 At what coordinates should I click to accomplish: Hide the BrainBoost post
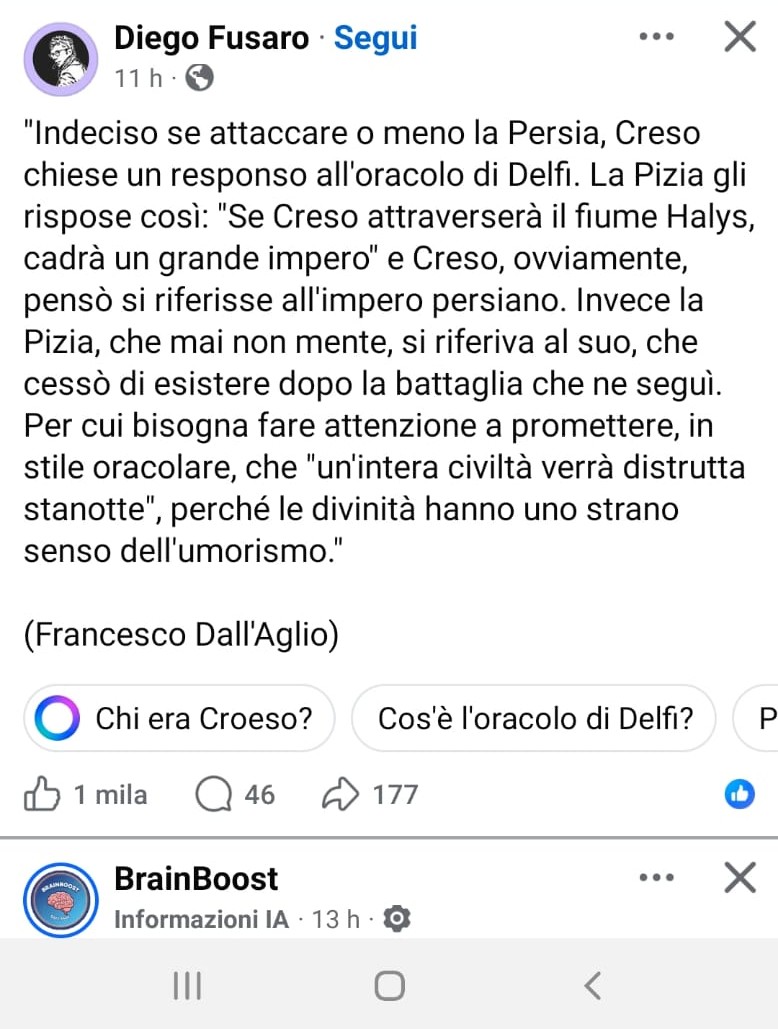coord(739,878)
